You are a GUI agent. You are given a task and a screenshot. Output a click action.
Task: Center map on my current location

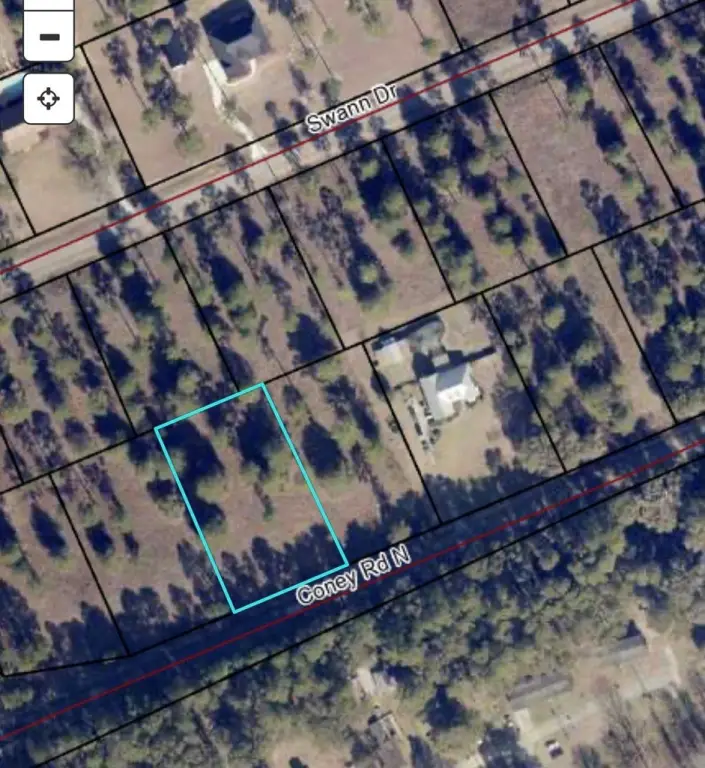point(48,98)
